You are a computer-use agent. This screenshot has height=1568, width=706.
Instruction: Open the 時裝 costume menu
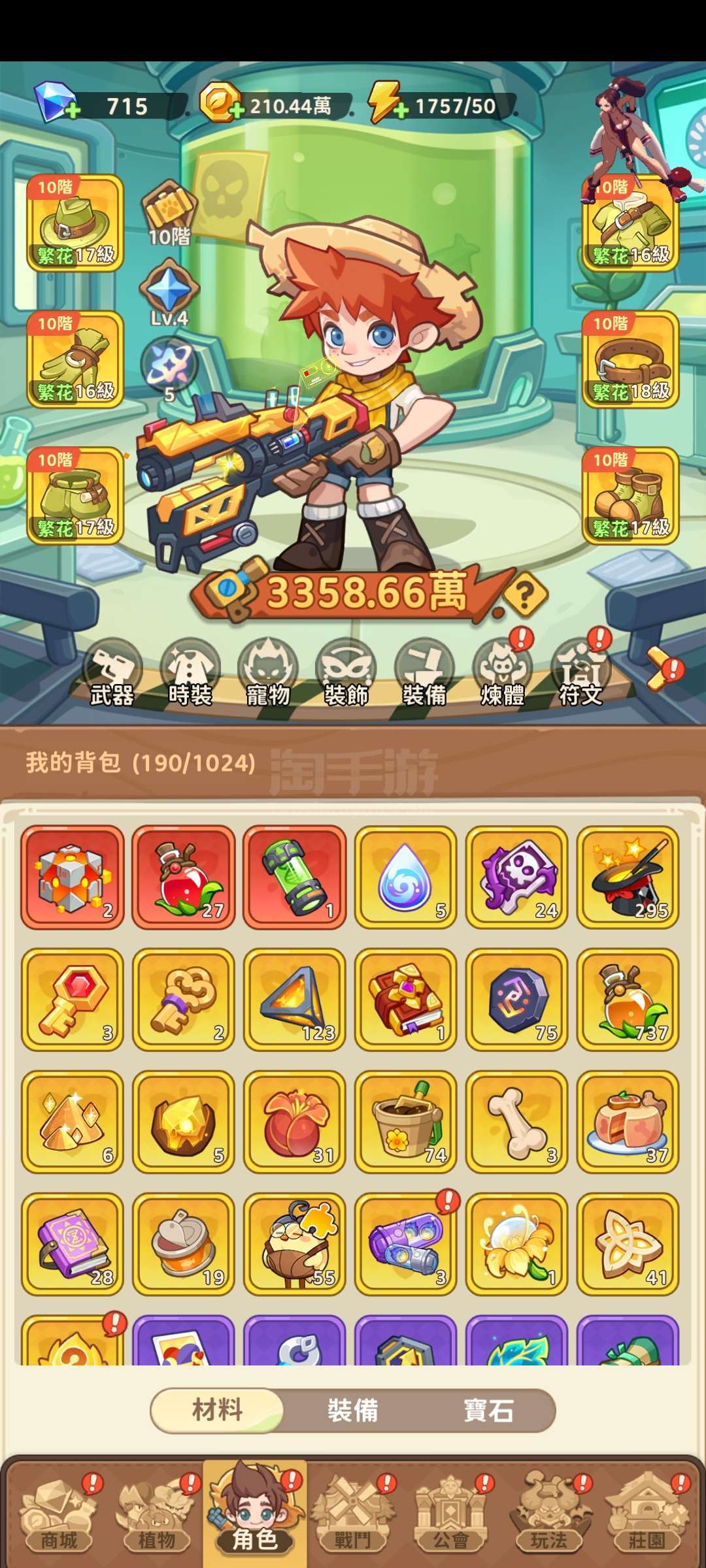190,673
